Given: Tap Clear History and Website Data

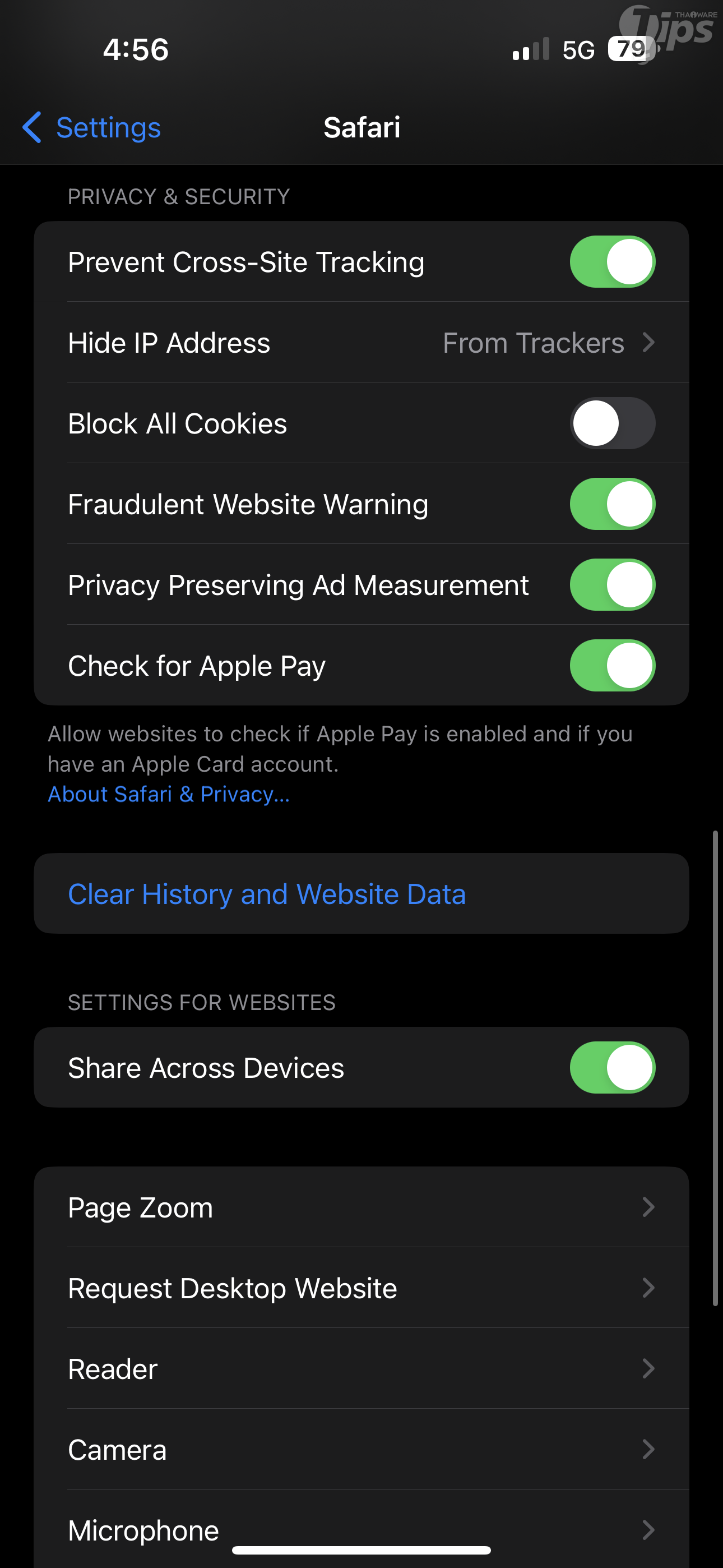Looking at the screenshot, I should (267, 893).
